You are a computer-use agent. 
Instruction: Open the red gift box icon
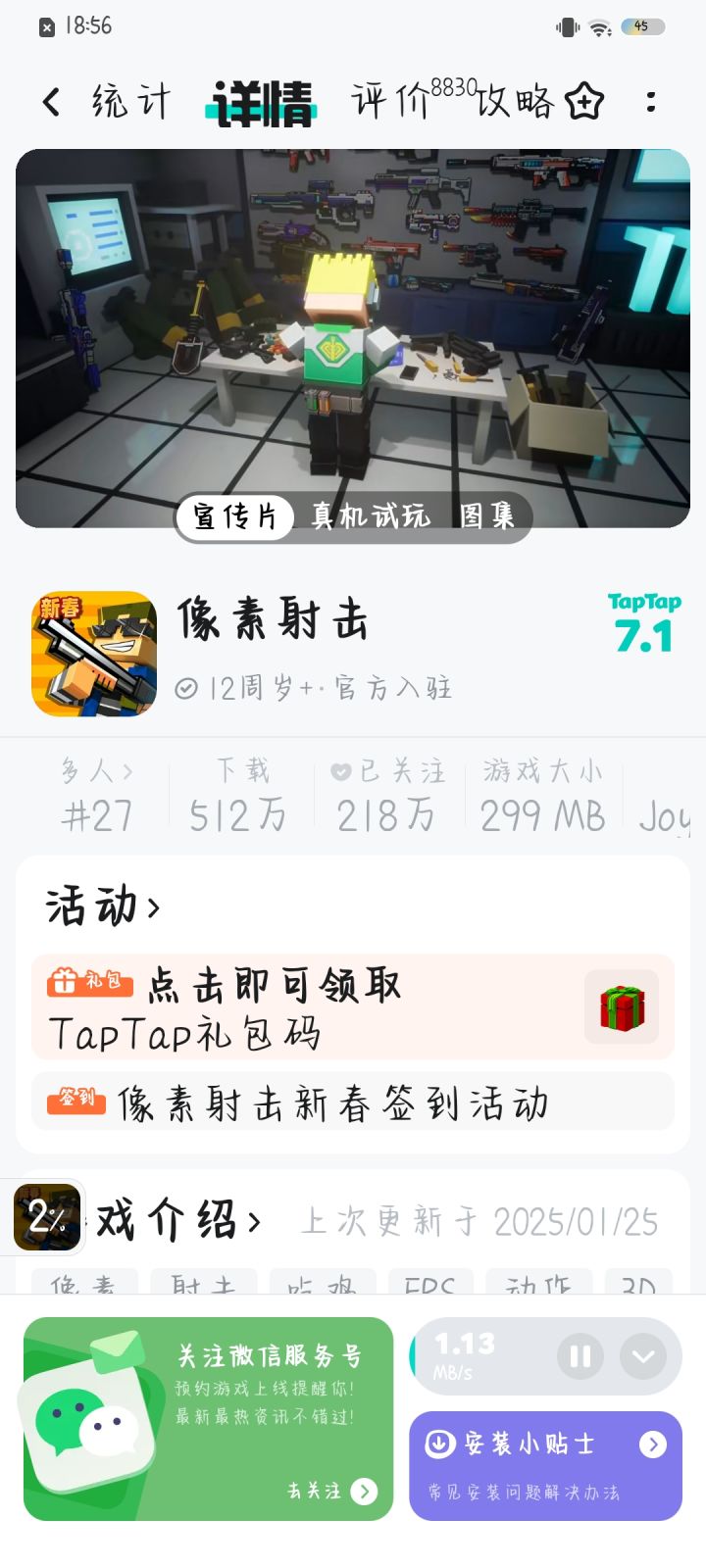(622, 1009)
